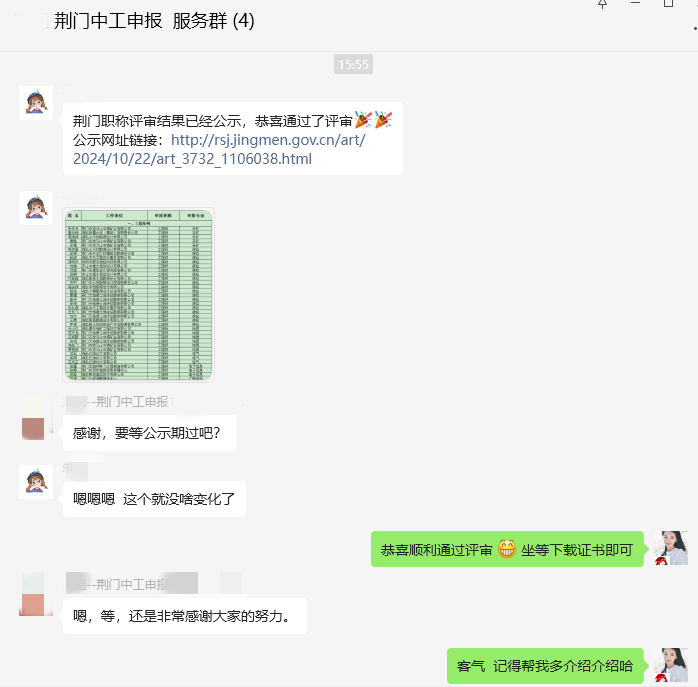Open my avatar beside 恭喜顺利通过评审 message
Viewport: 698px width, 687px height.
click(x=670, y=548)
